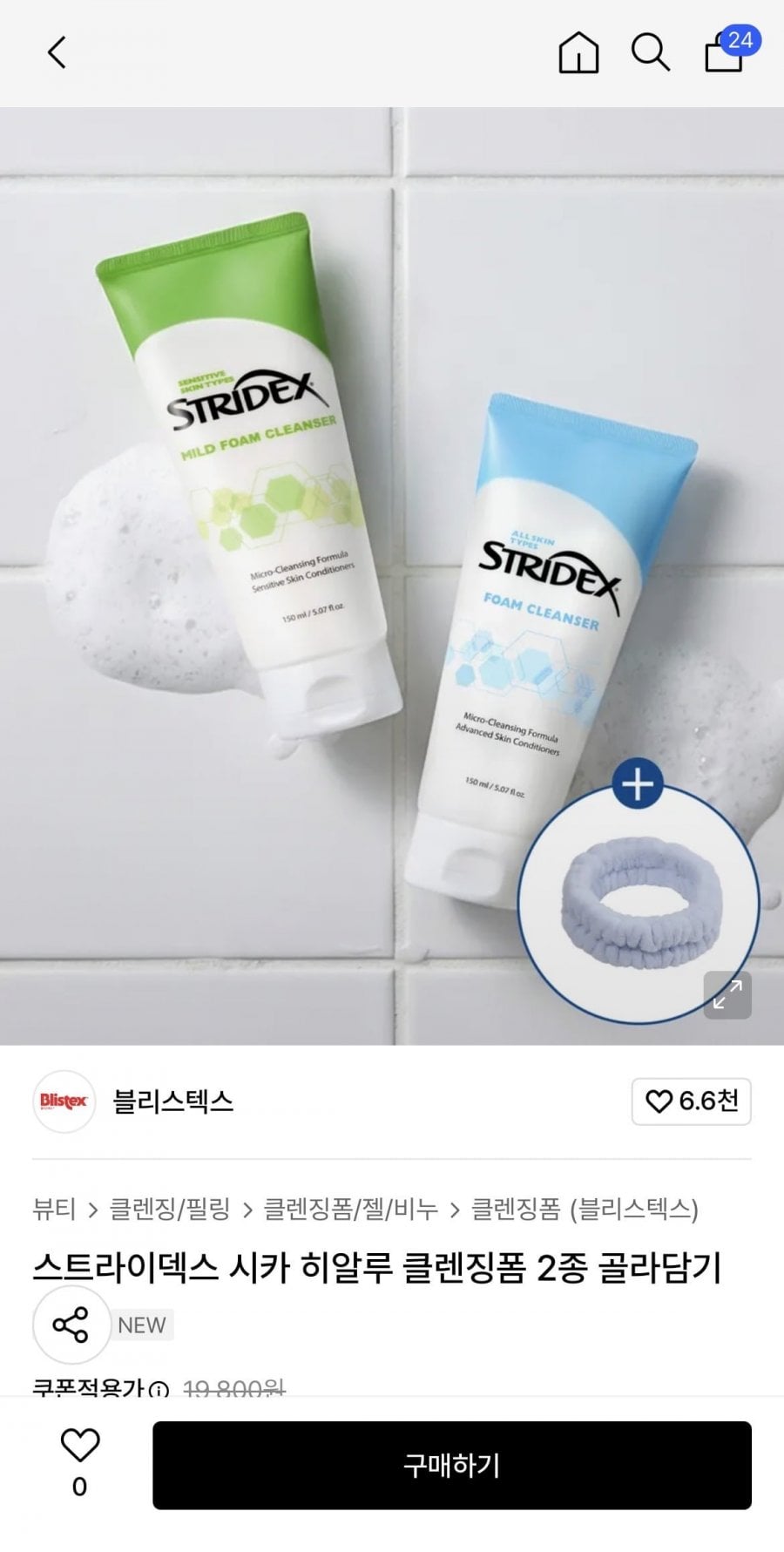
Task: Like the brand with the 6.6천 heart button
Action: click(x=692, y=1101)
